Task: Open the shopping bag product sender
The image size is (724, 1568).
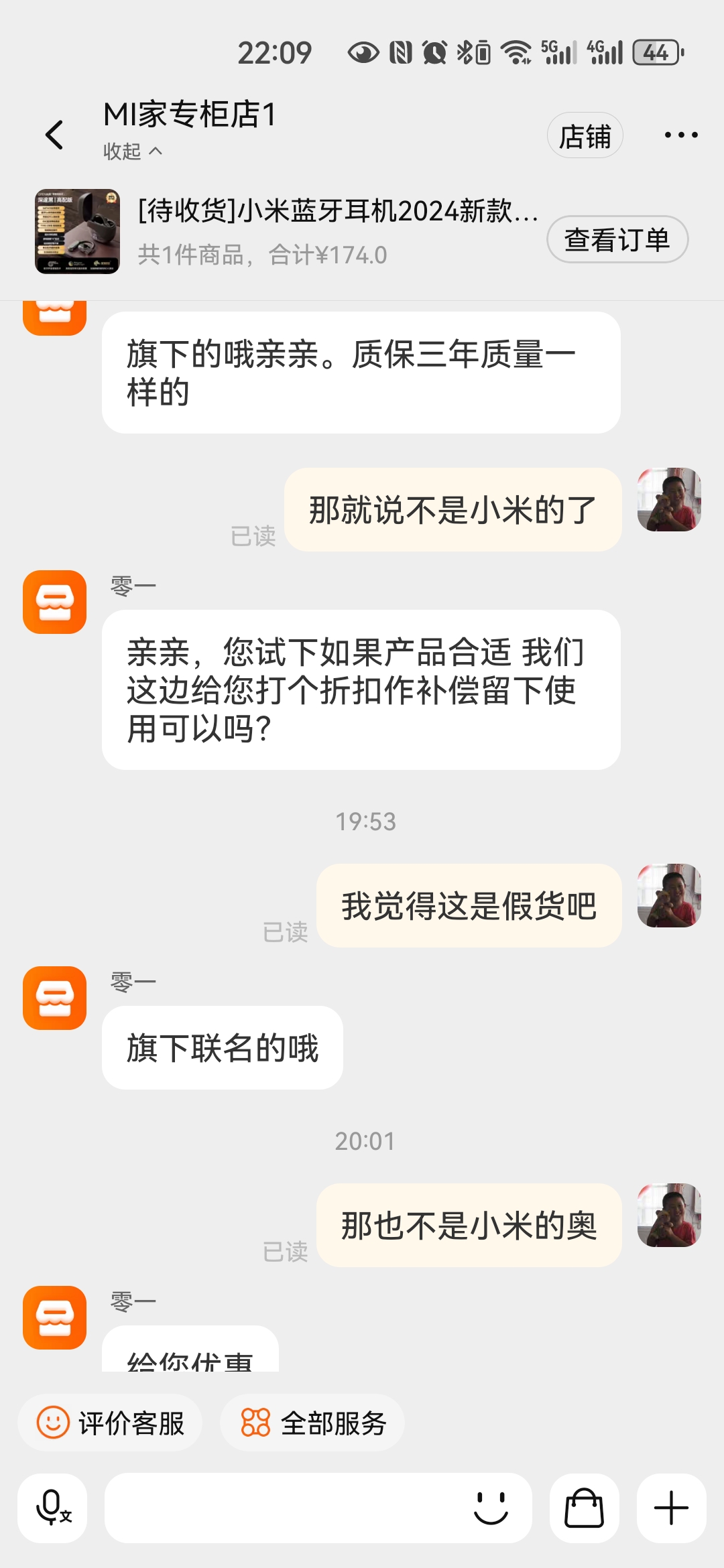Action: tap(584, 1508)
